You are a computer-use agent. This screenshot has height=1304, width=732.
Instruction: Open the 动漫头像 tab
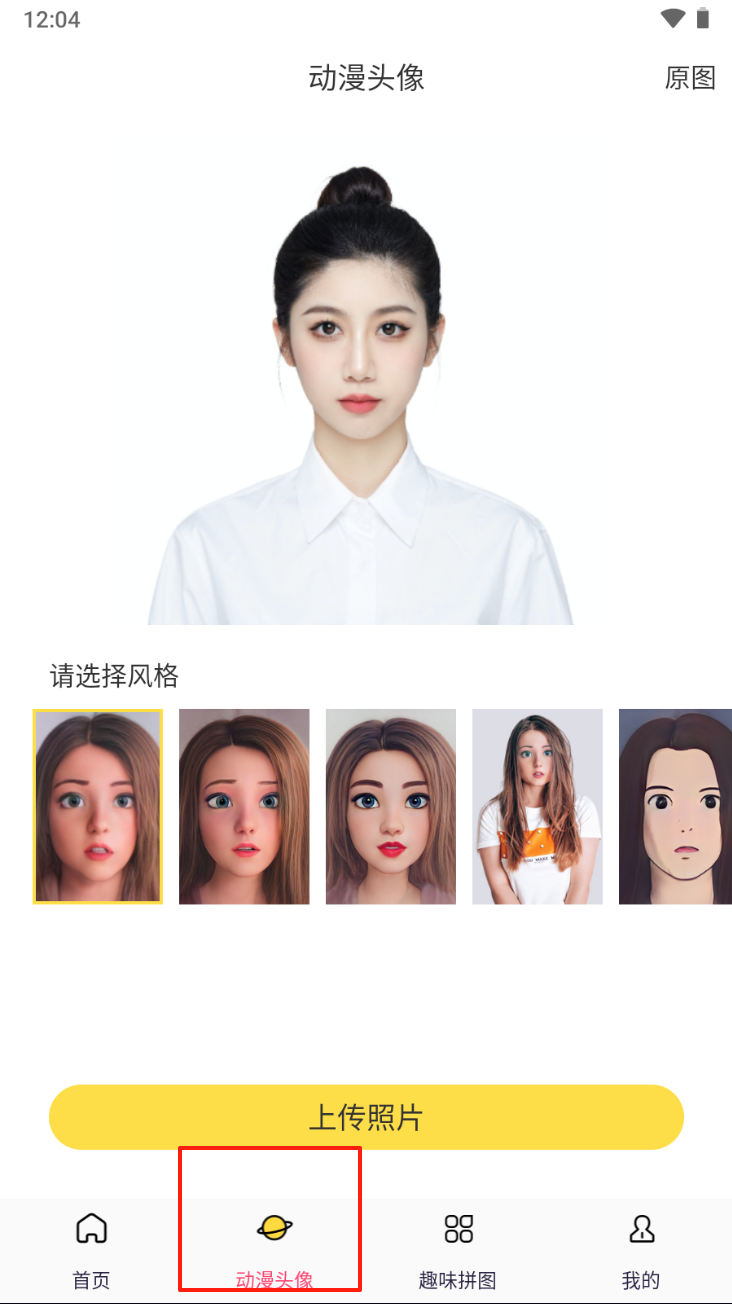click(274, 1250)
